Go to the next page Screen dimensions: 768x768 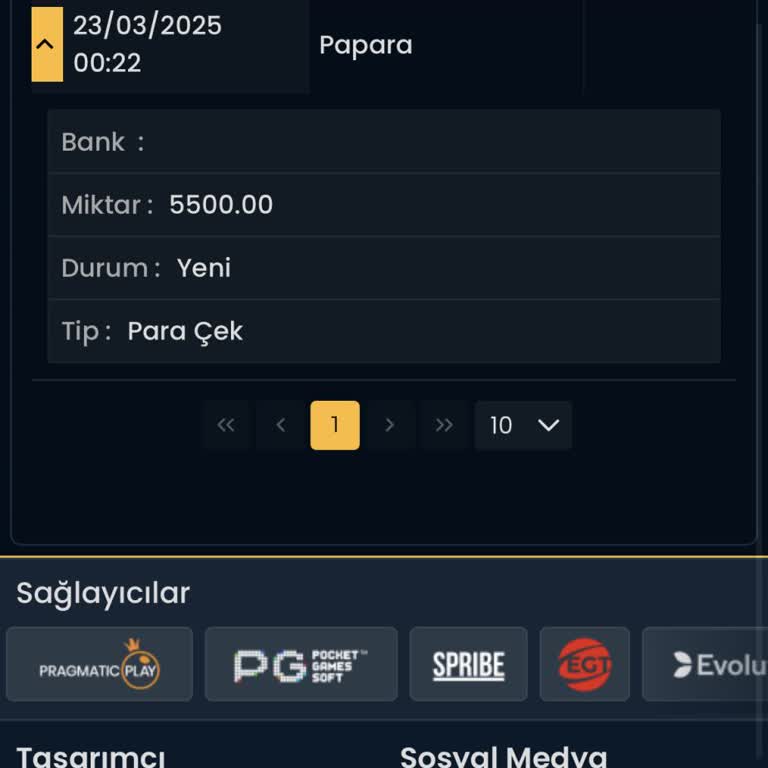click(390, 426)
